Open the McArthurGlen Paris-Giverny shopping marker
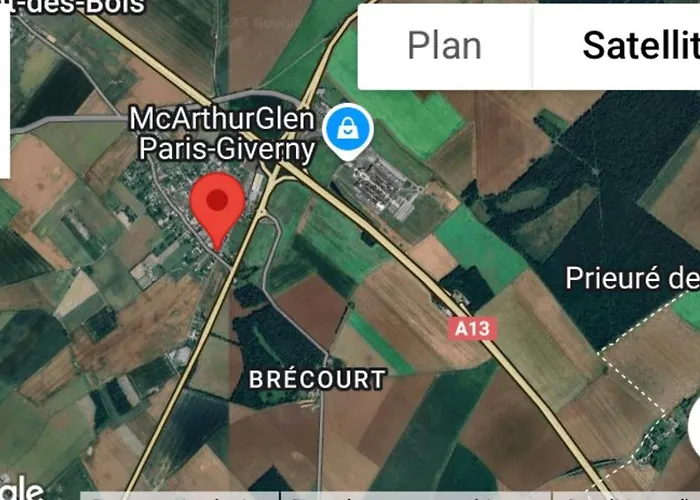 click(x=351, y=128)
